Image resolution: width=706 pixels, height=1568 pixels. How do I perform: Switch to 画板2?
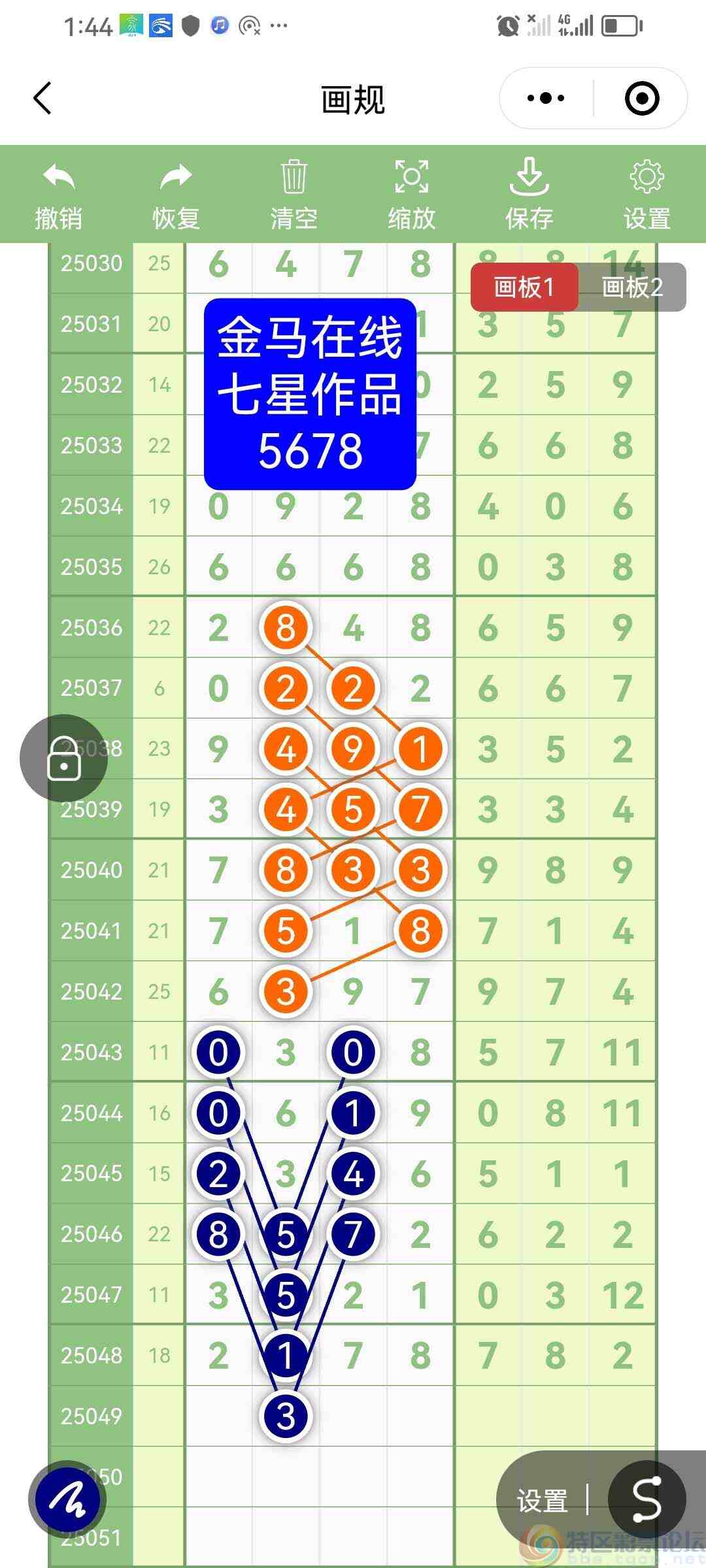pos(632,287)
